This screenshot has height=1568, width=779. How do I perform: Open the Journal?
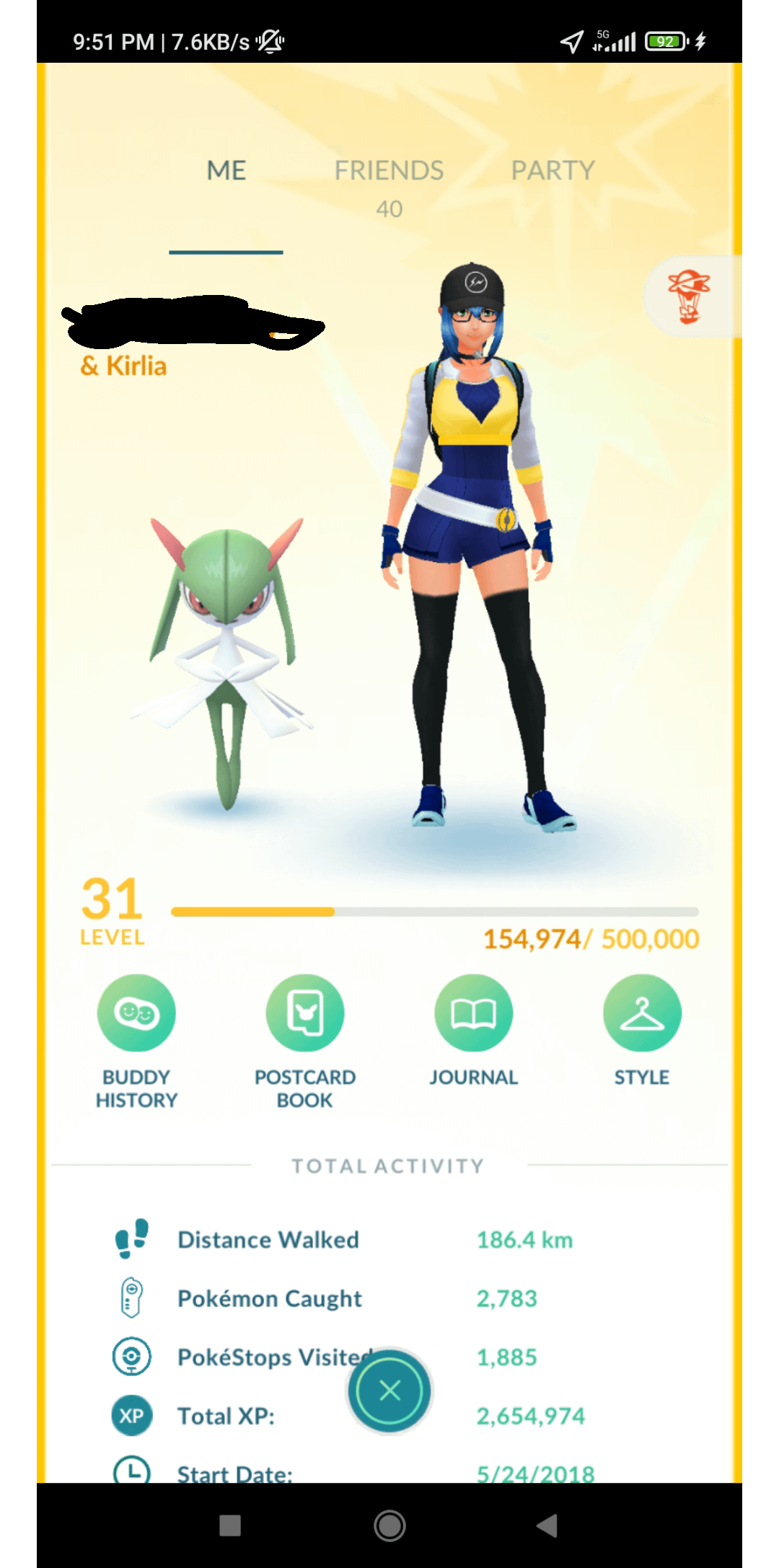474,1013
